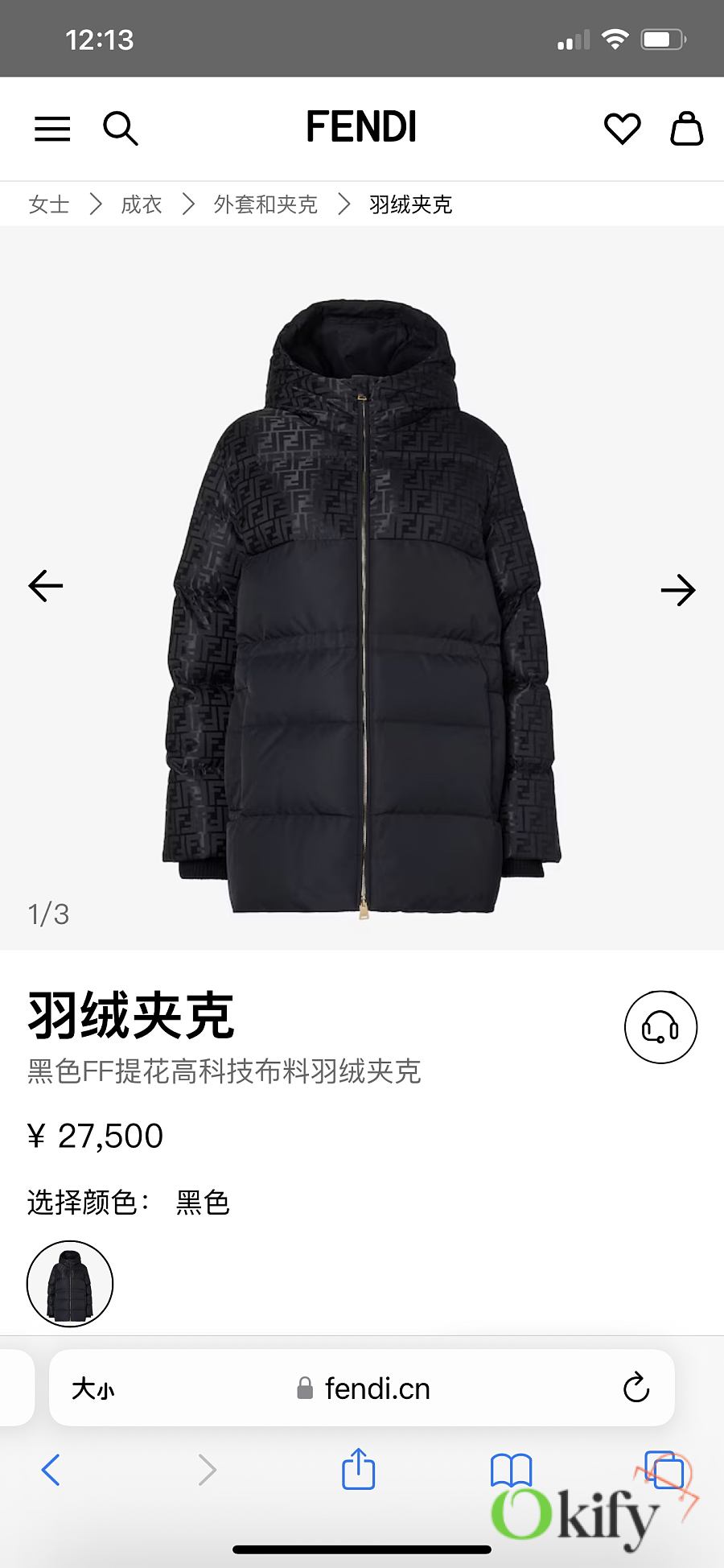
Task: Open the shopping bag
Action: tap(686, 129)
